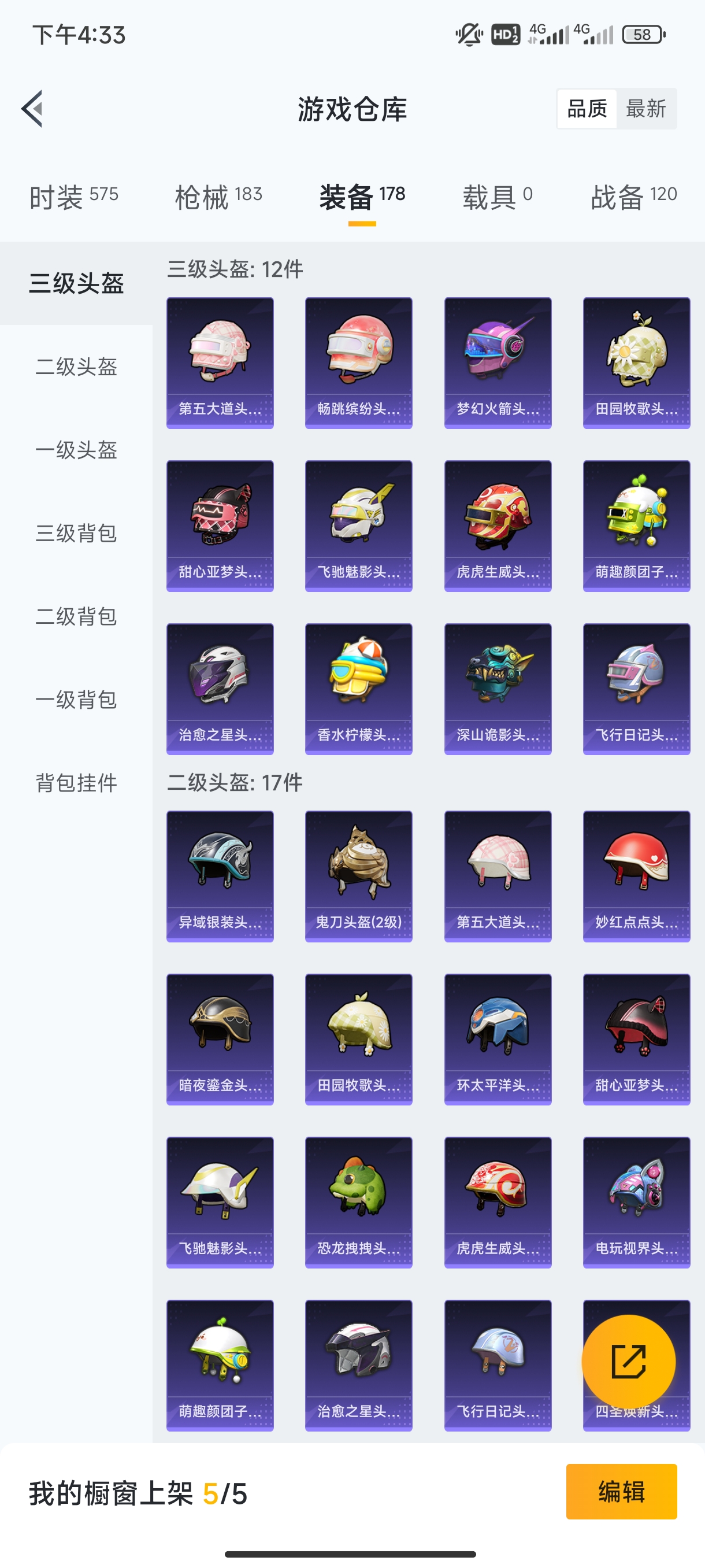Sort the warehouse by 最新

click(646, 109)
